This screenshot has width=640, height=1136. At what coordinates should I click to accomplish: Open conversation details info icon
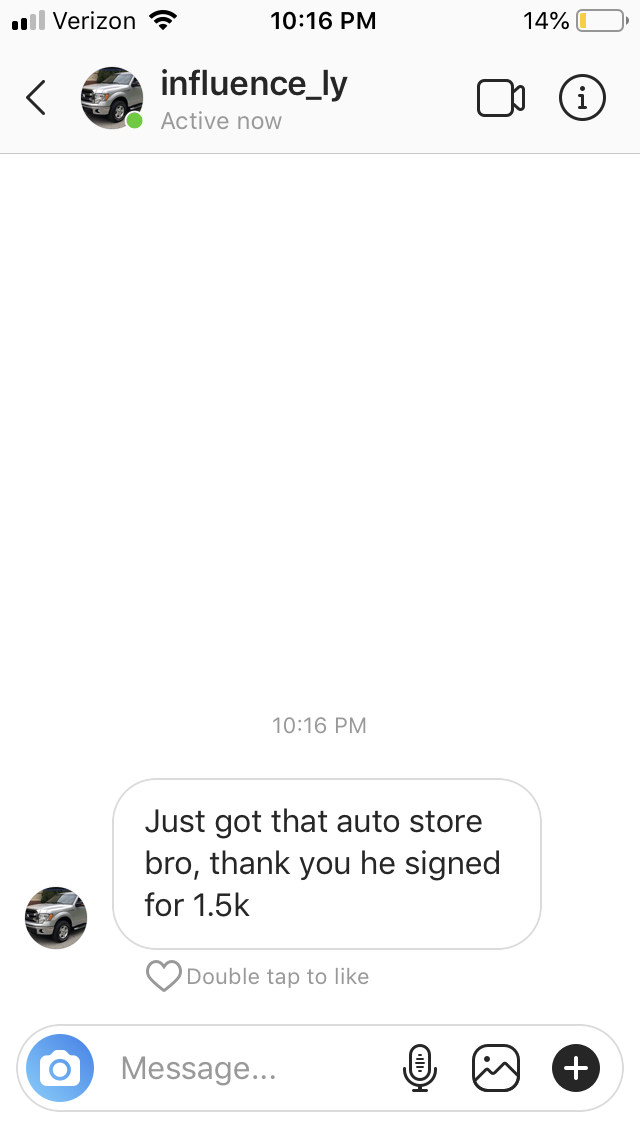[x=582, y=98]
